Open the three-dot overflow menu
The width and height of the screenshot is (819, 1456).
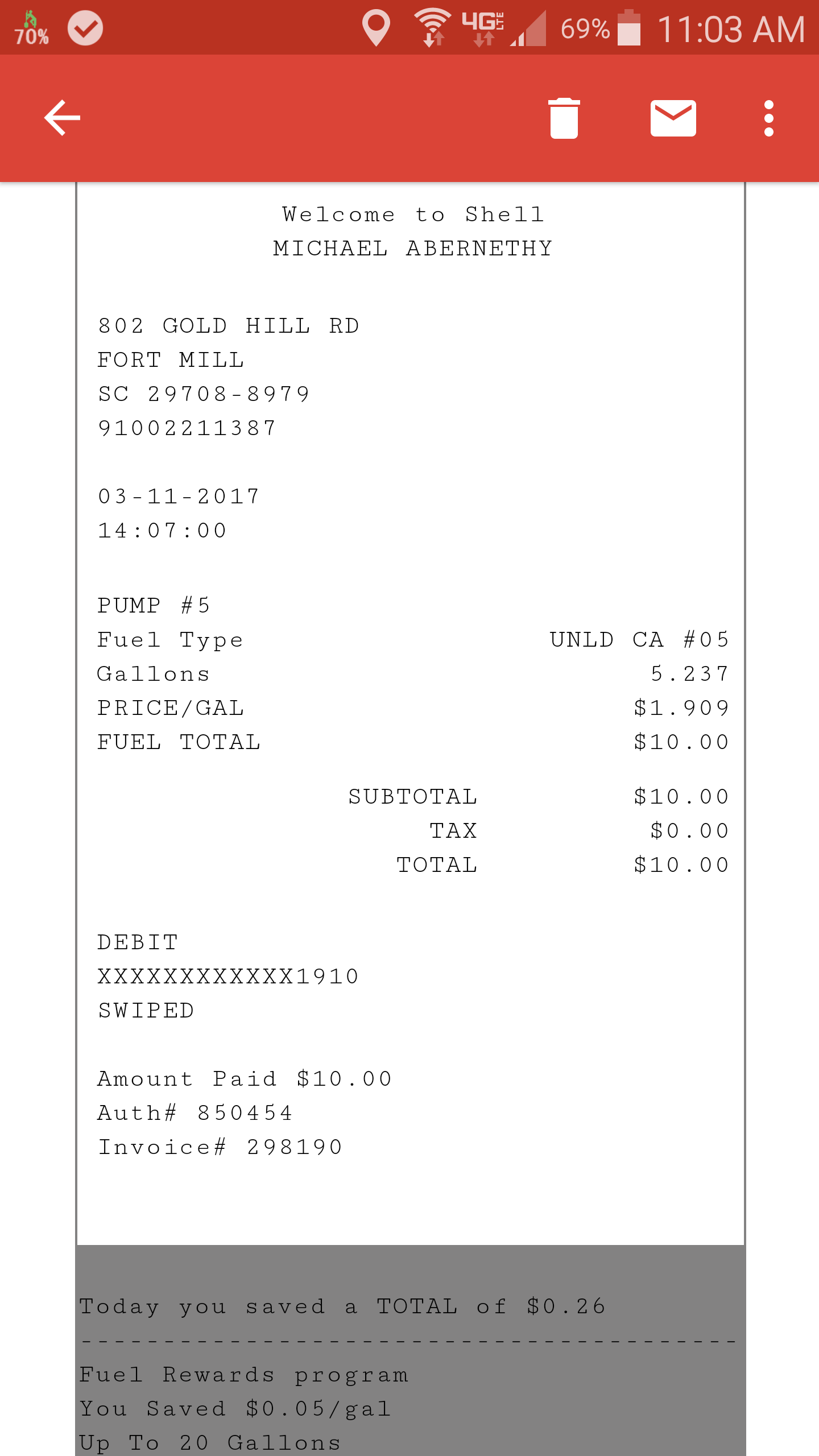tap(769, 118)
